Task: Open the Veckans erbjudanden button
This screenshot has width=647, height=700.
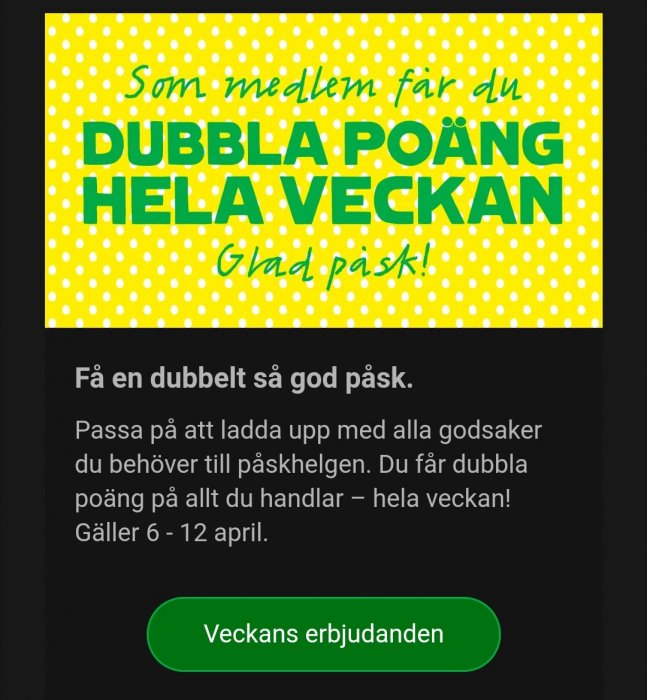Action: pyautogui.click(x=323, y=634)
